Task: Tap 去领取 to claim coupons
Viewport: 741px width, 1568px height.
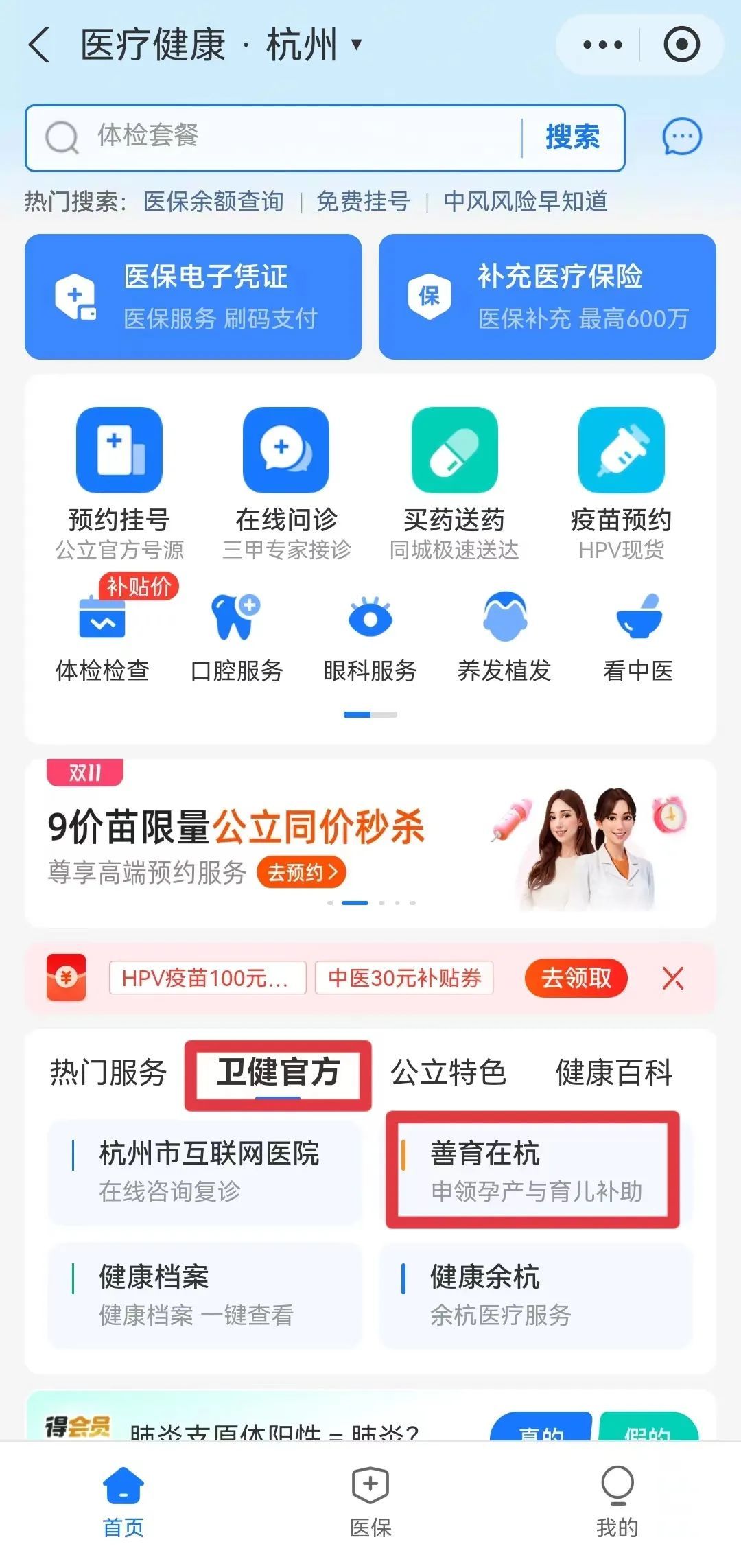Action: pyautogui.click(x=576, y=978)
